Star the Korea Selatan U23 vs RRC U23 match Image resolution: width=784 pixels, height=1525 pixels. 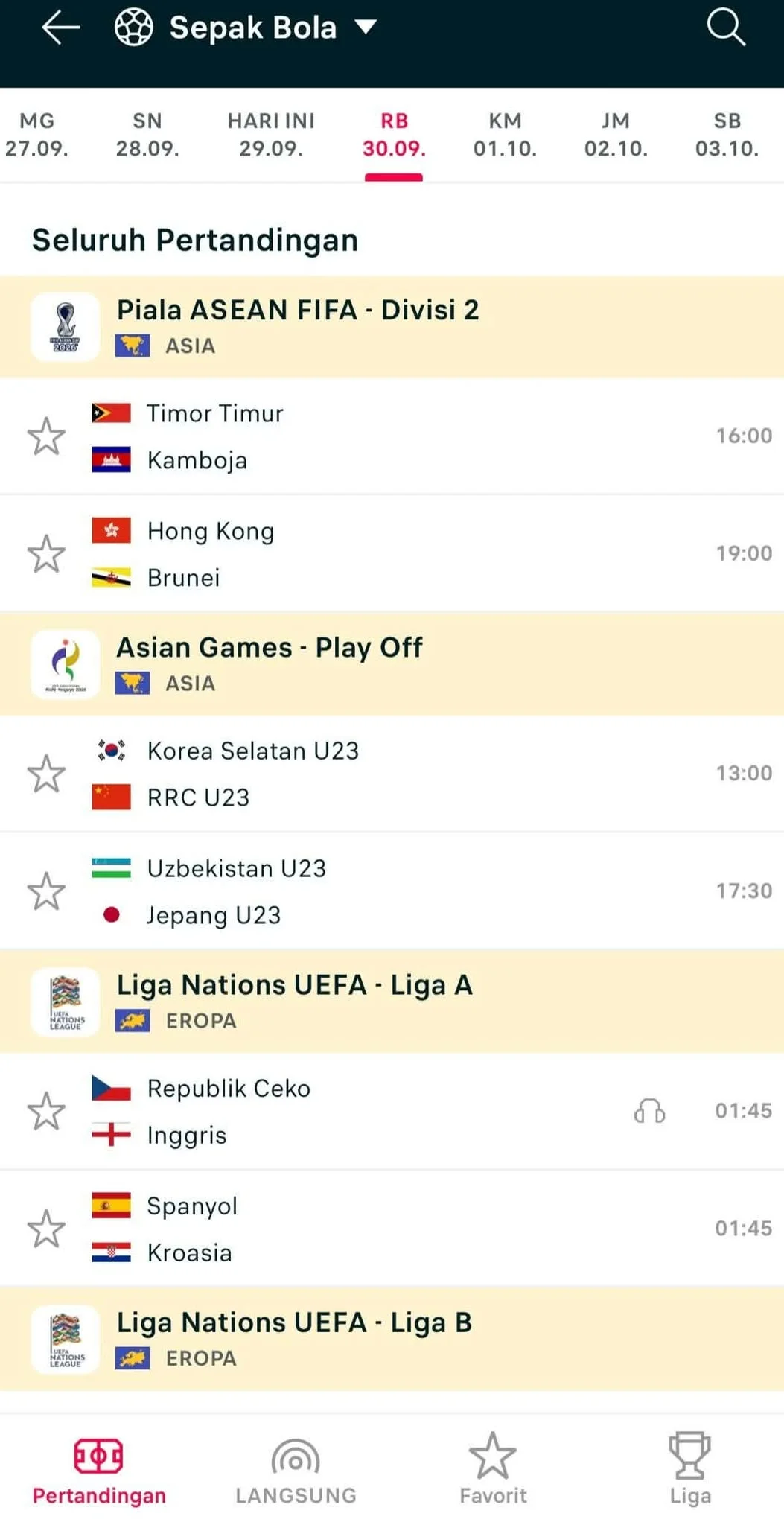[x=46, y=774]
